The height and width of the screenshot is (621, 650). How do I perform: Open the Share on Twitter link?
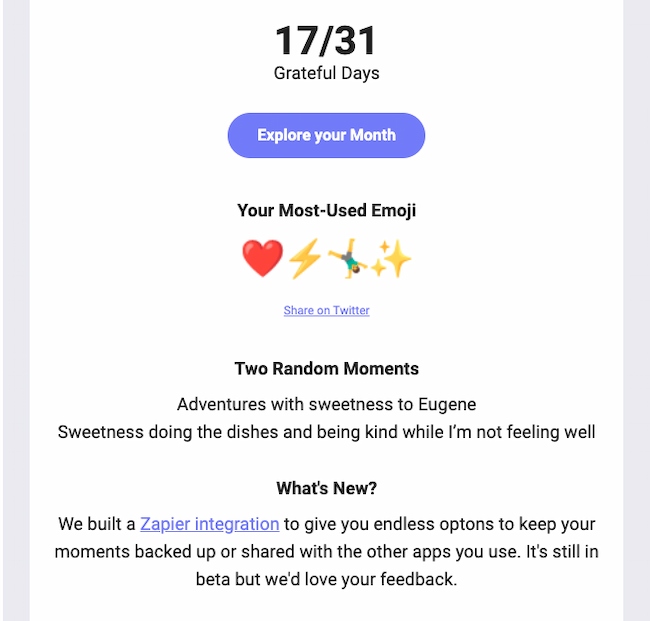[x=326, y=311]
